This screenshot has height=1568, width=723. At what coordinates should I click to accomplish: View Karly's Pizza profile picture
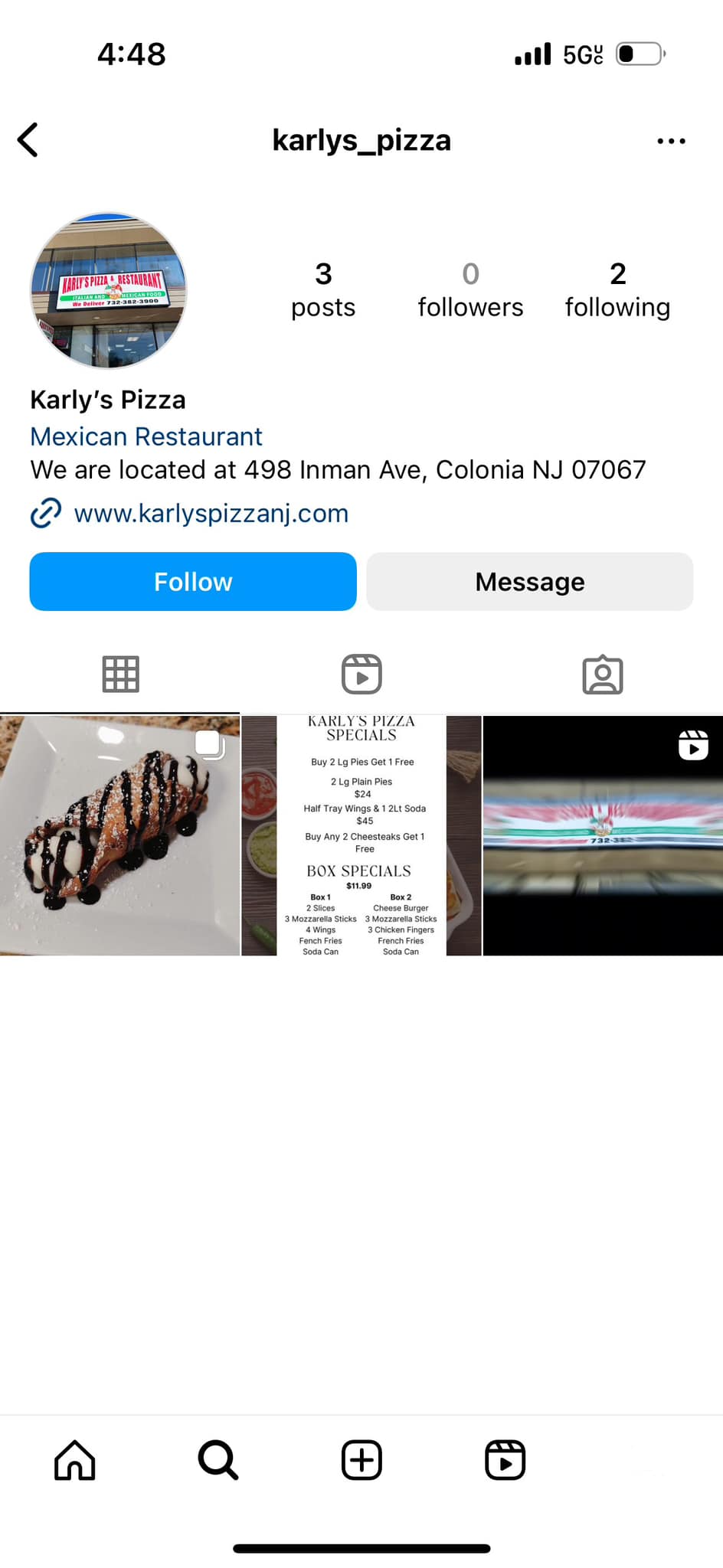pos(109,291)
